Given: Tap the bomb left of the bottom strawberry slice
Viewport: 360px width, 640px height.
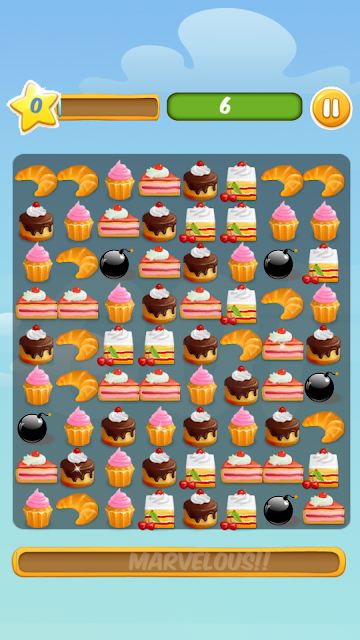Looking at the screenshot, I should [x=281, y=510].
